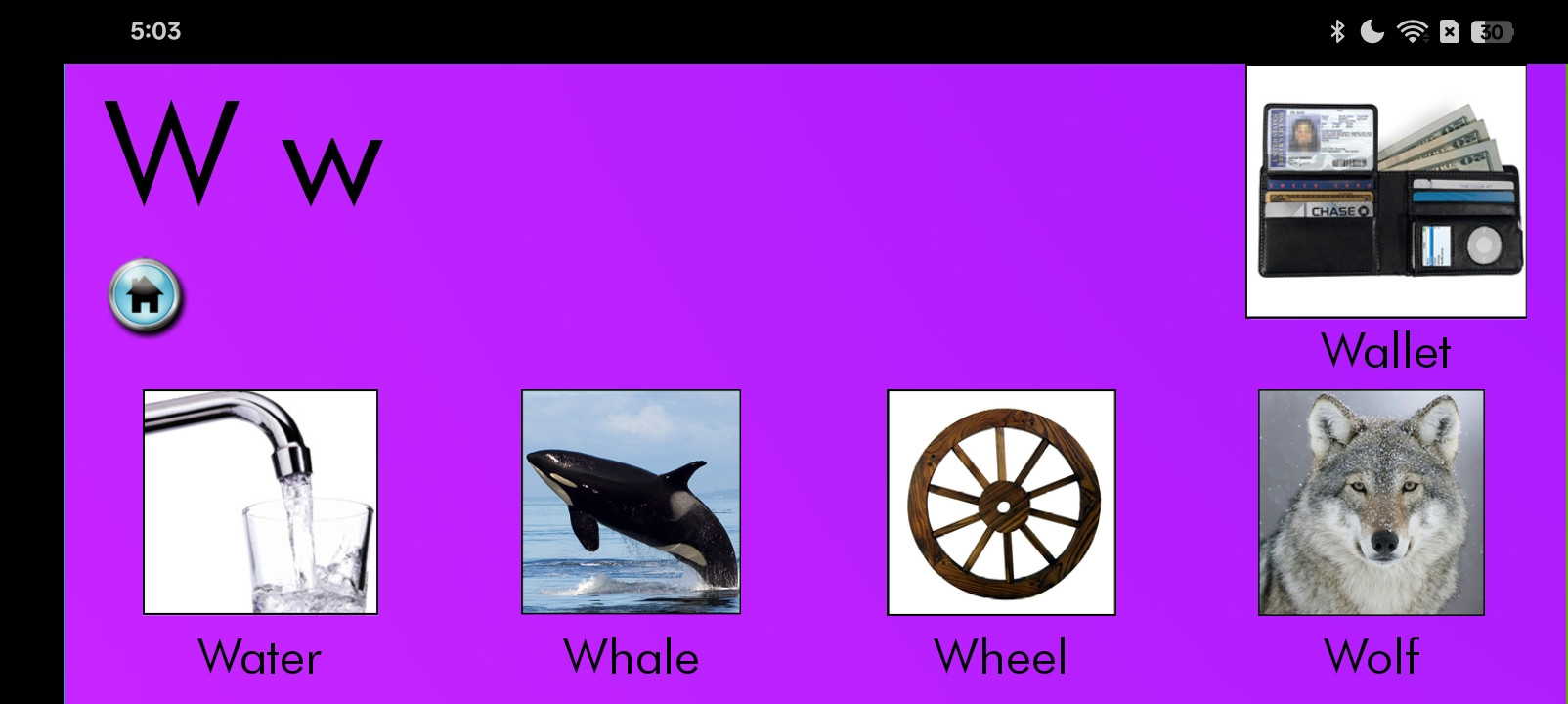Screen dimensions: 1568x704
Task: Select the Water faucet picture
Action: 260,502
